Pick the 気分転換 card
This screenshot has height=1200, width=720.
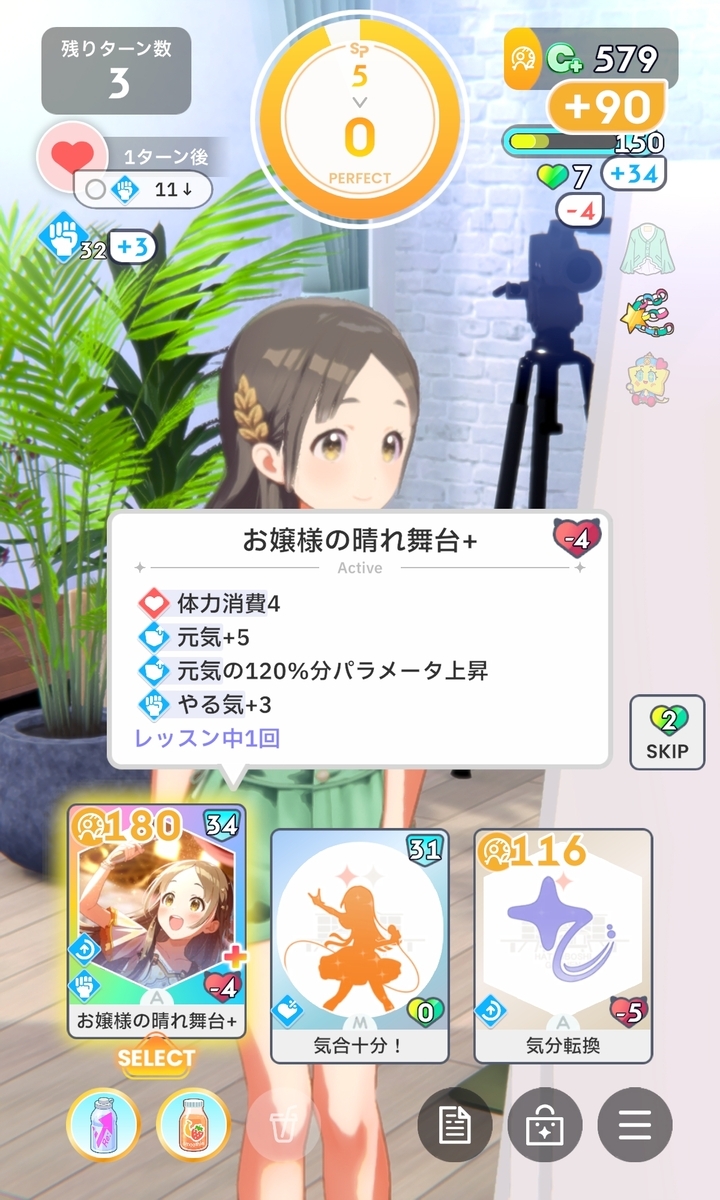(563, 946)
